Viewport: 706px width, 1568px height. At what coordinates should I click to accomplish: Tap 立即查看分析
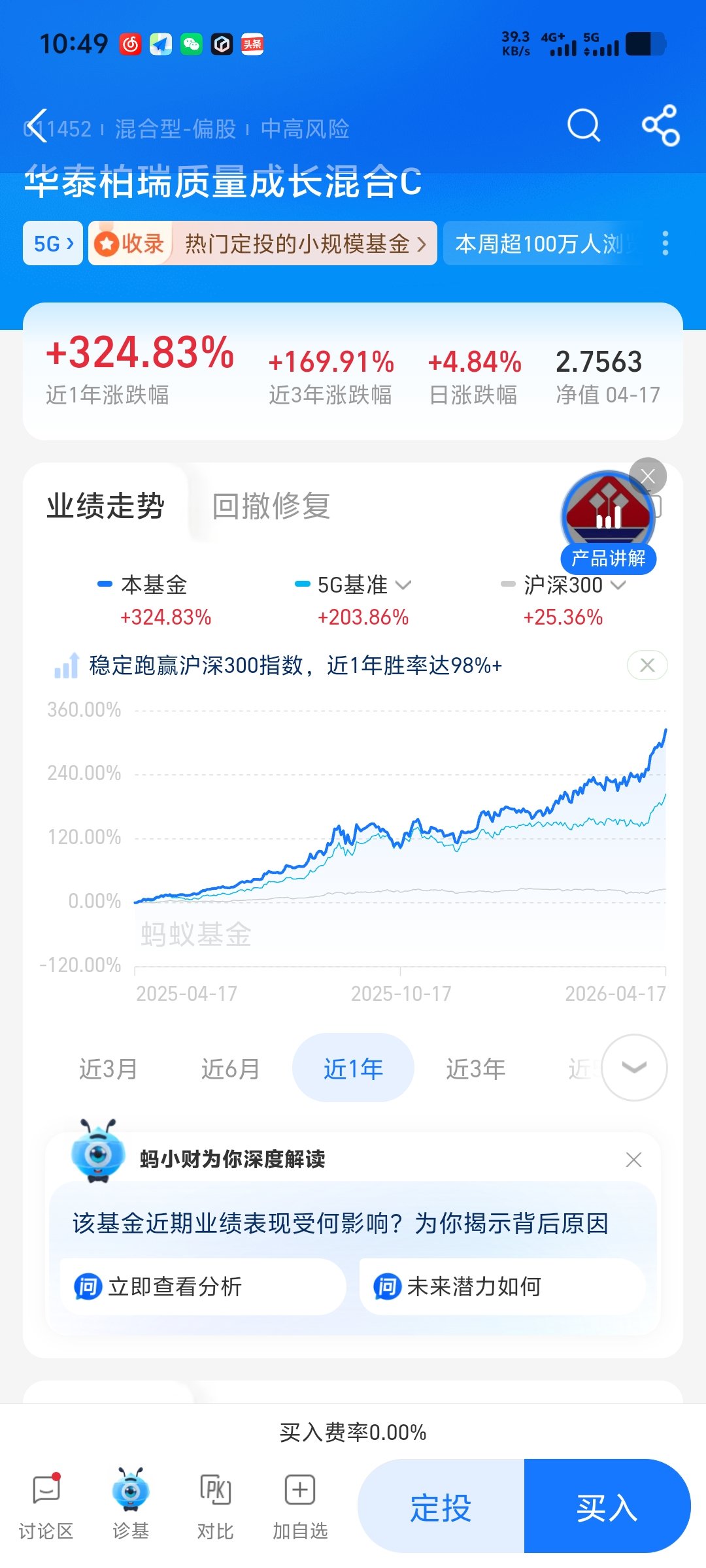(203, 1286)
